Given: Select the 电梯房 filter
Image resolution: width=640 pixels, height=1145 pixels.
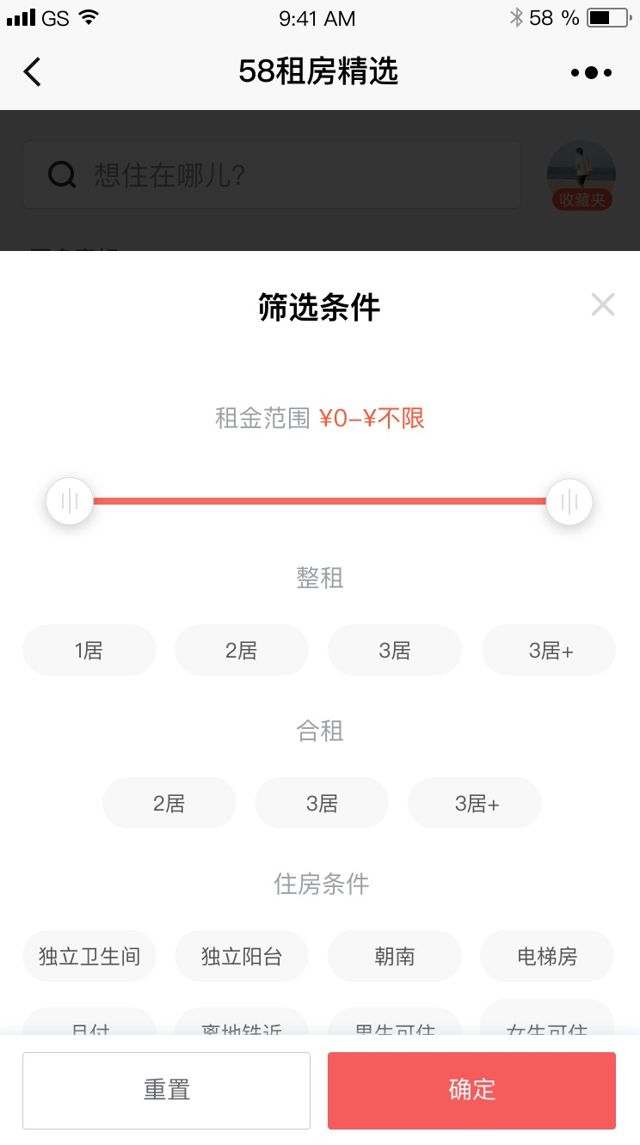Looking at the screenshot, I should [547, 956].
